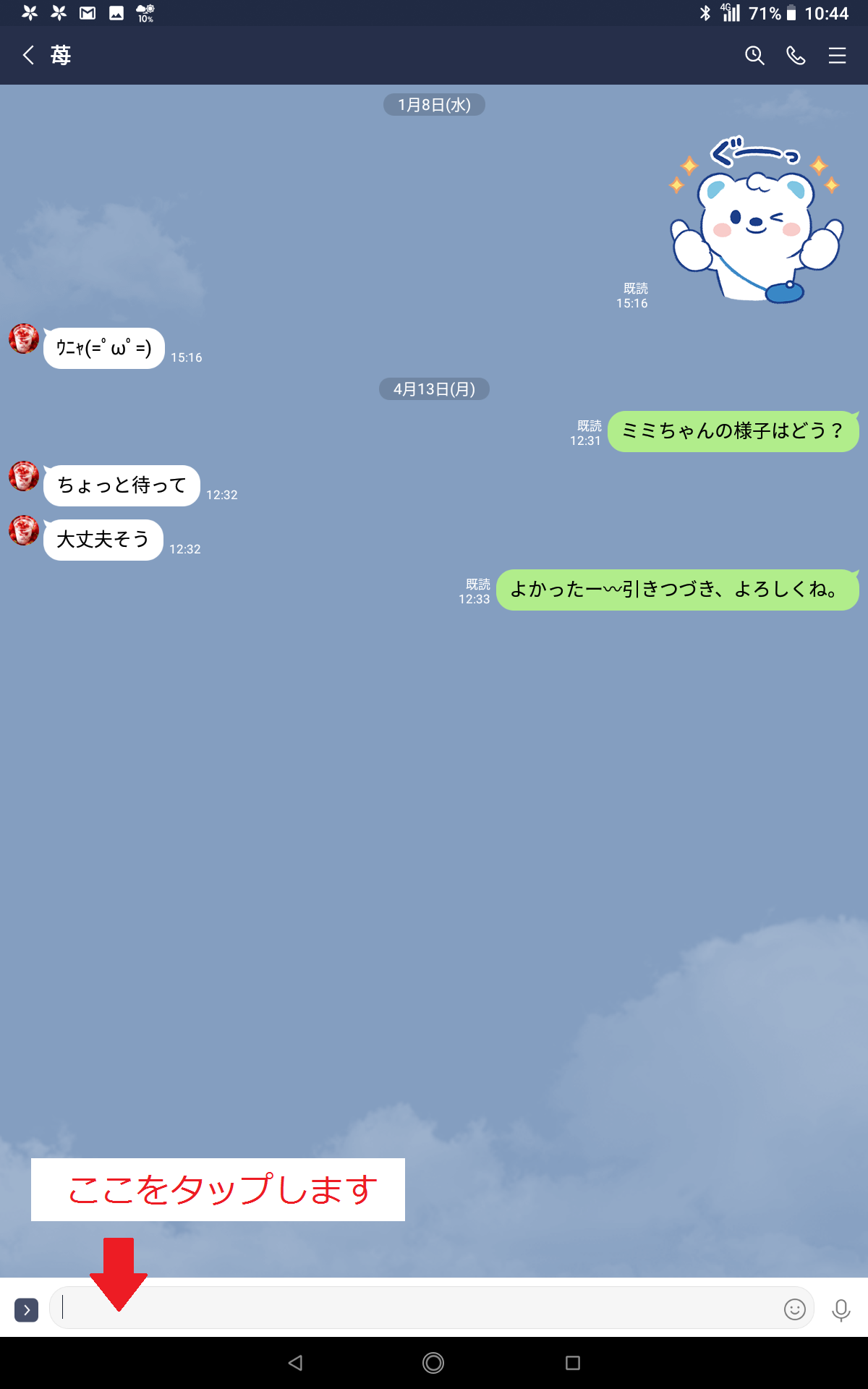This screenshot has height=1389, width=868.
Task: Open the chat menu (three lines)
Action: (x=837, y=56)
